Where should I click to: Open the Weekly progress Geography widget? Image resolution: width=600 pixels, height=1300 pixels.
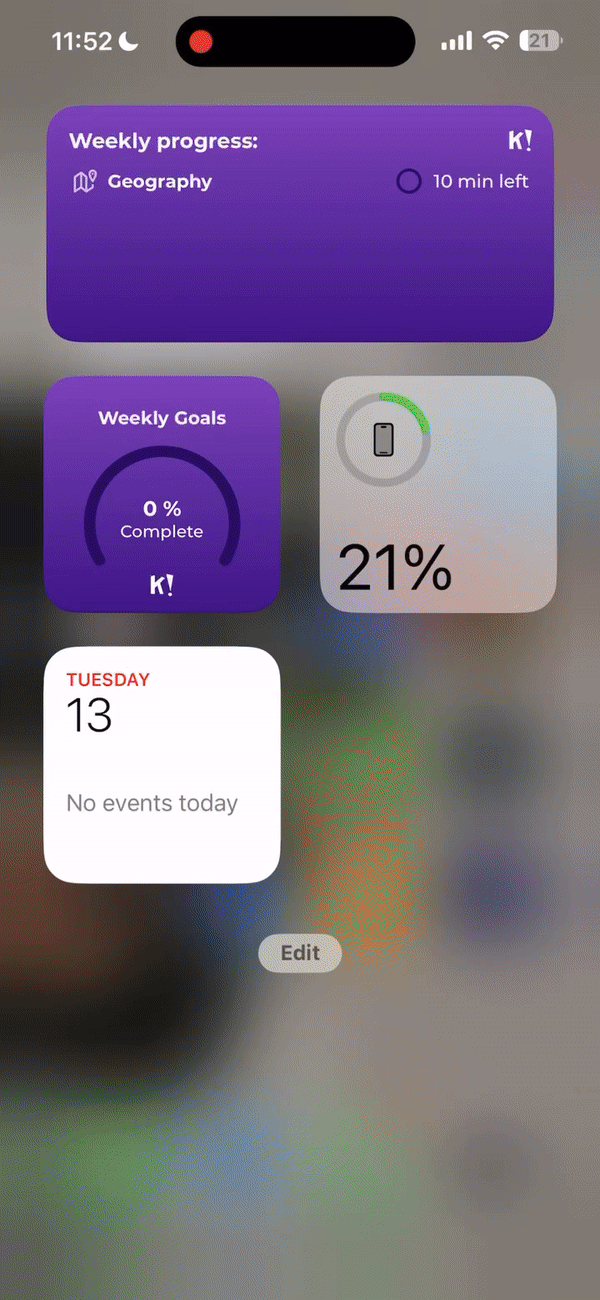coord(300,224)
